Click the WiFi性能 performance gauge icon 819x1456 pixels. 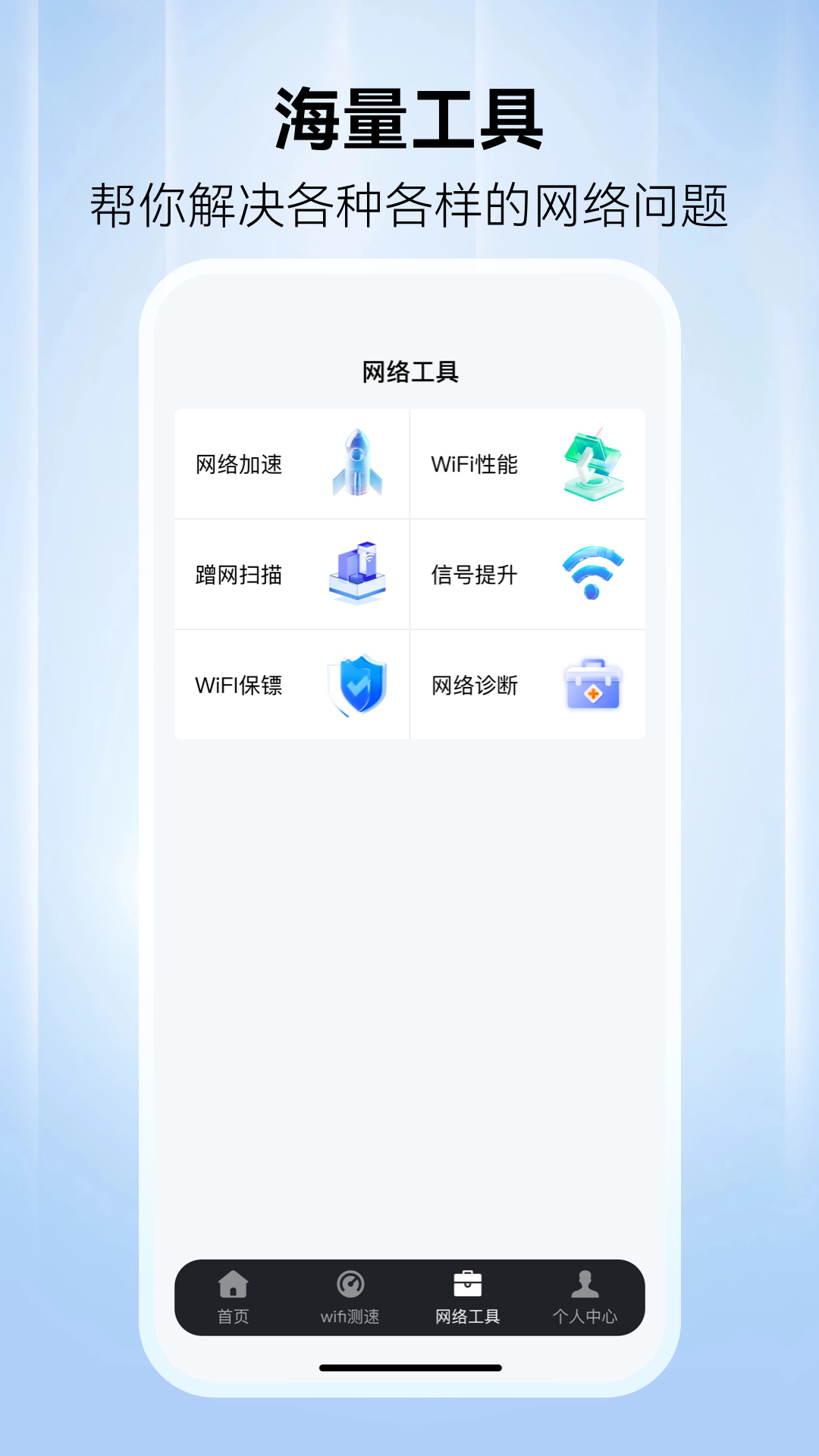click(x=593, y=463)
